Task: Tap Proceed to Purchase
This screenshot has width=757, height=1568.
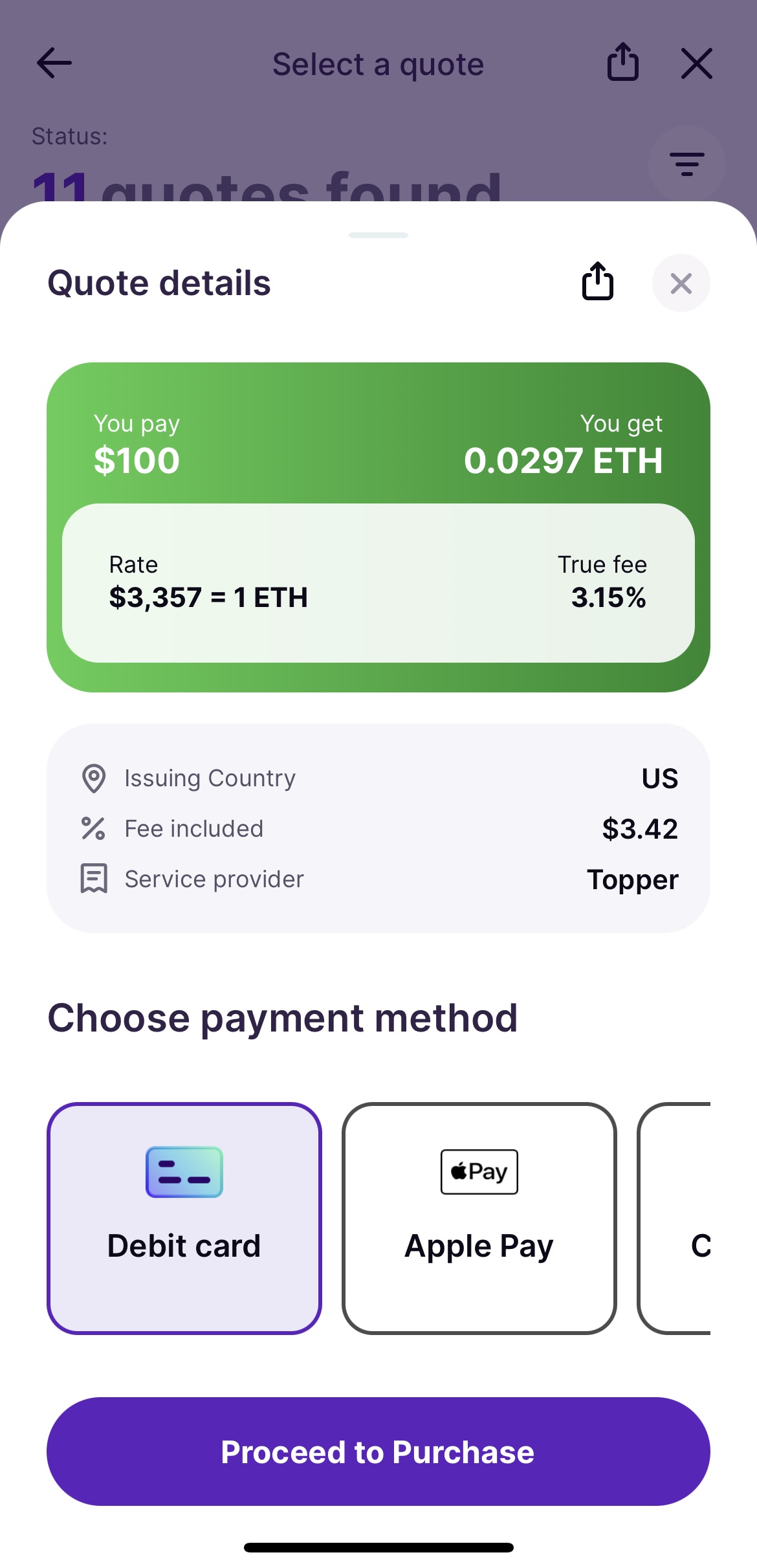Action: 378,1452
